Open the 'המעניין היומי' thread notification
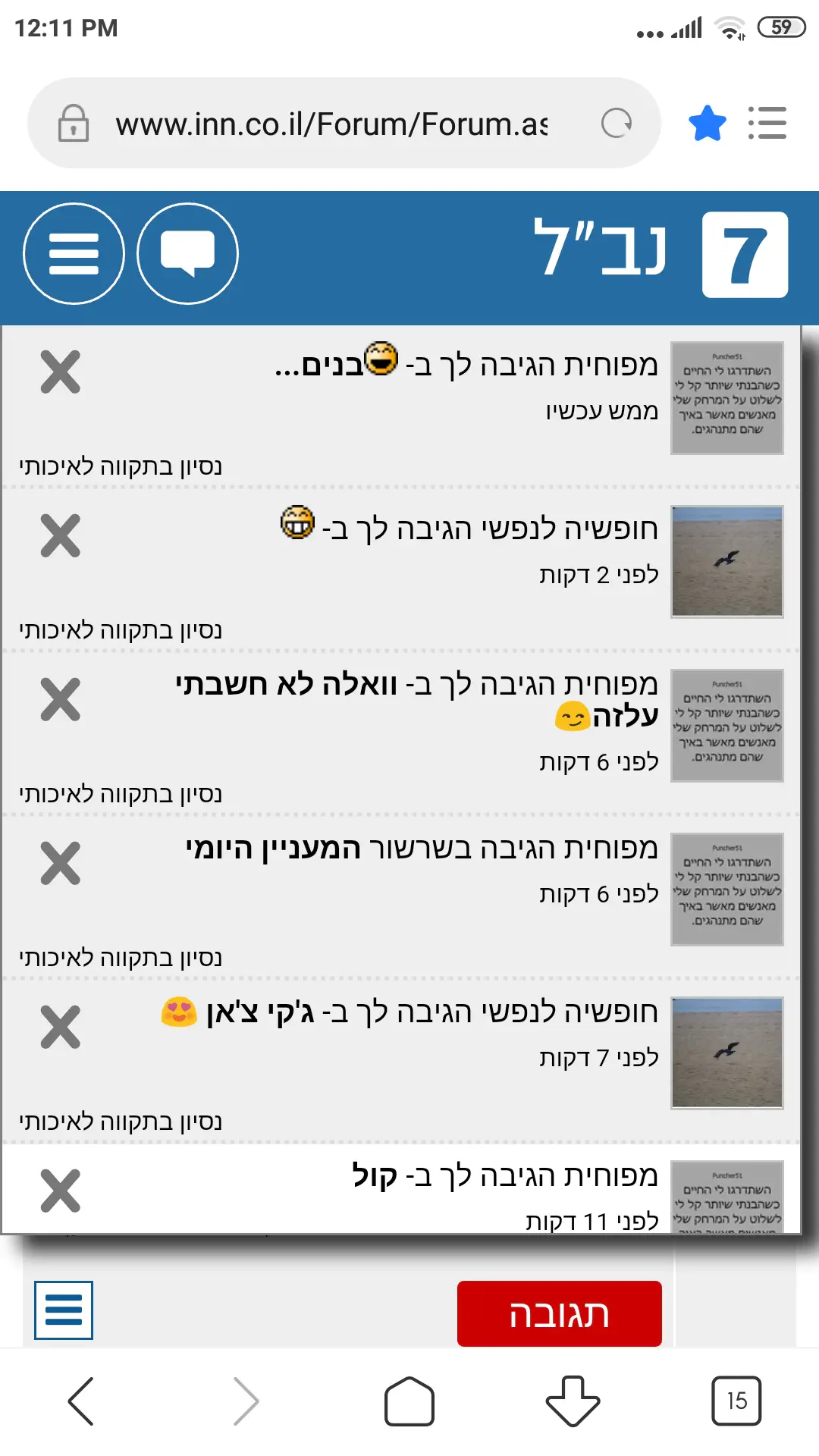The height and width of the screenshot is (1456, 819). coord(422,849)
